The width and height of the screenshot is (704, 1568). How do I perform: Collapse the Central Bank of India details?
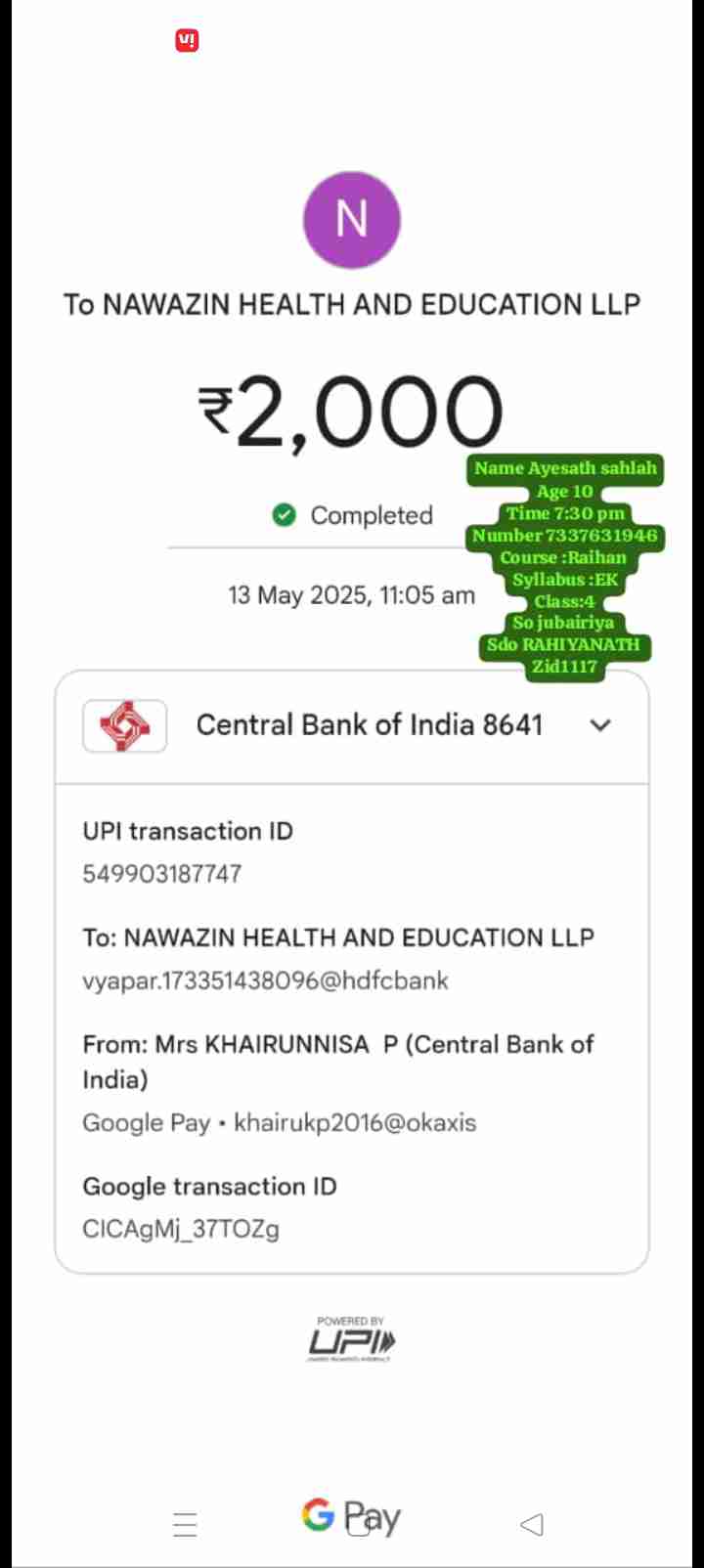(600, 725)
